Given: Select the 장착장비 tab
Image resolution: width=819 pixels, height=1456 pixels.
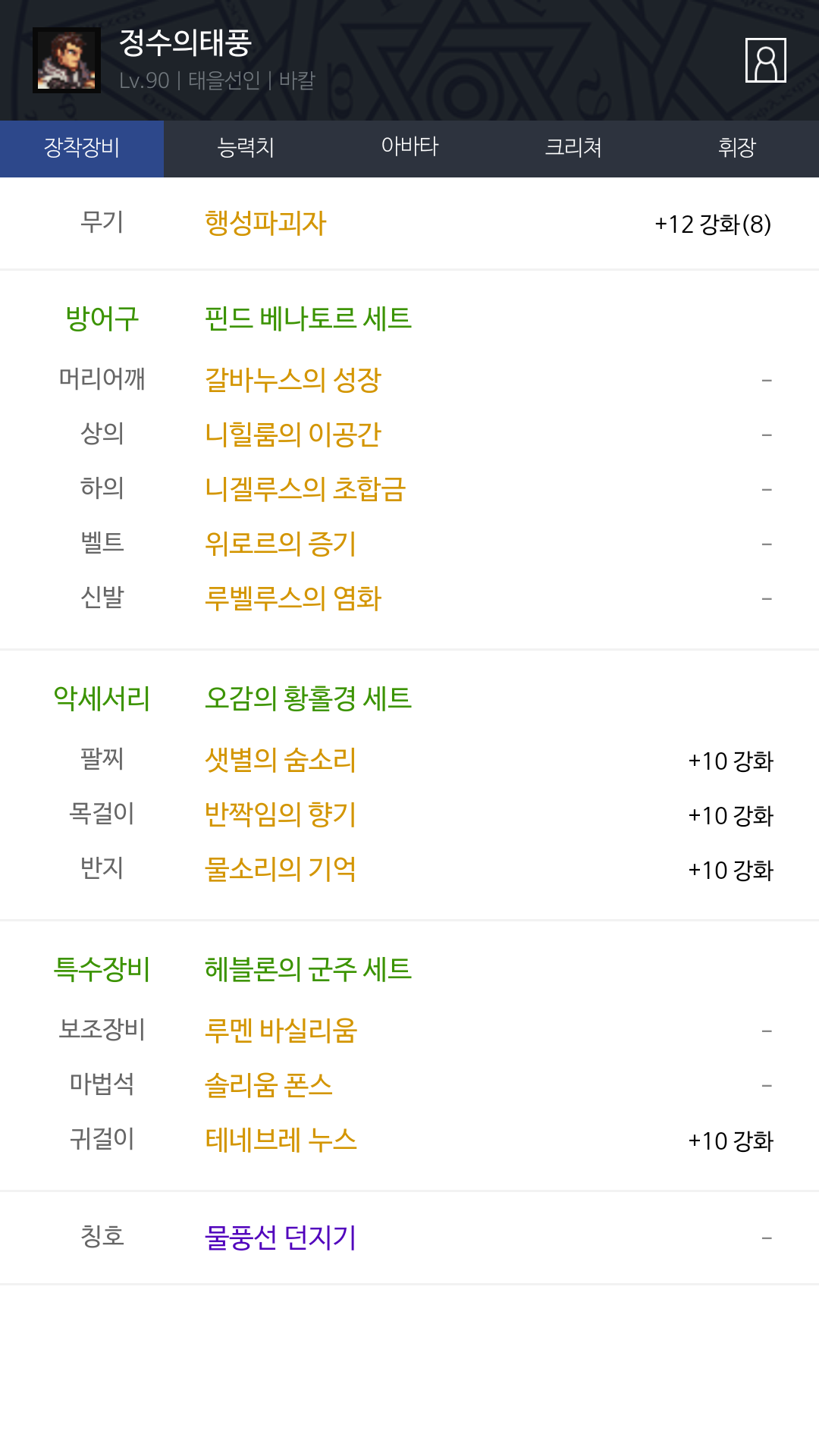Looking at the screenshot, I should pos(82,149).
